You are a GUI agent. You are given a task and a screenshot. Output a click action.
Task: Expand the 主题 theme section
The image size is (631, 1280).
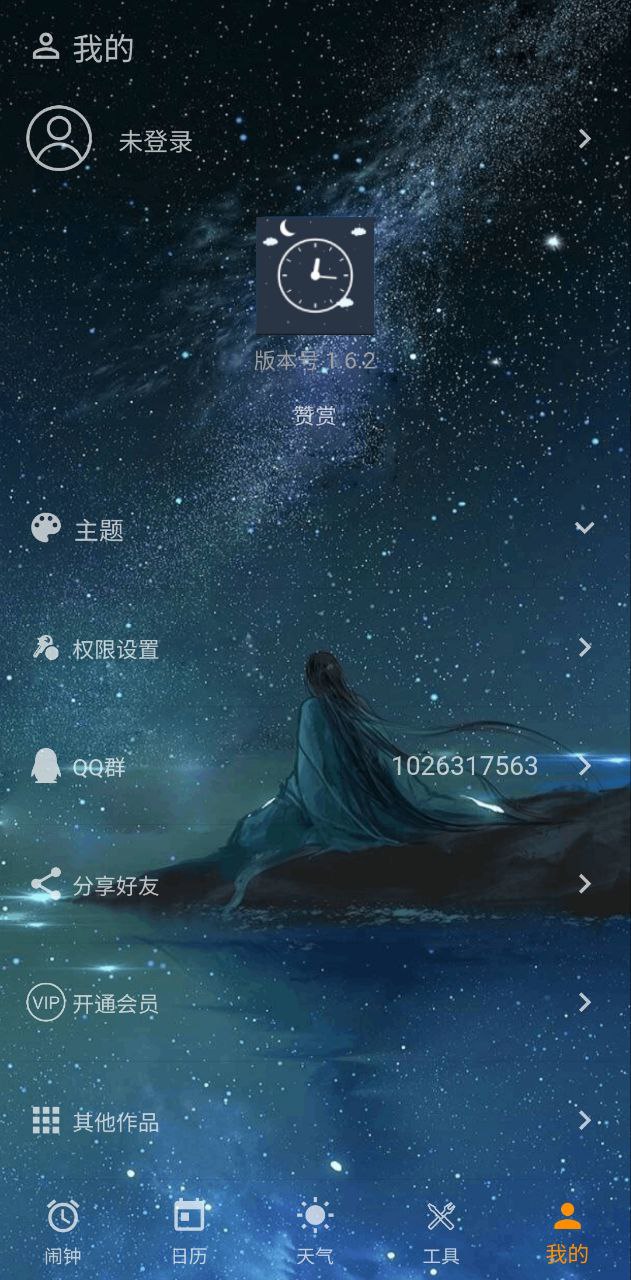(315, 529)
